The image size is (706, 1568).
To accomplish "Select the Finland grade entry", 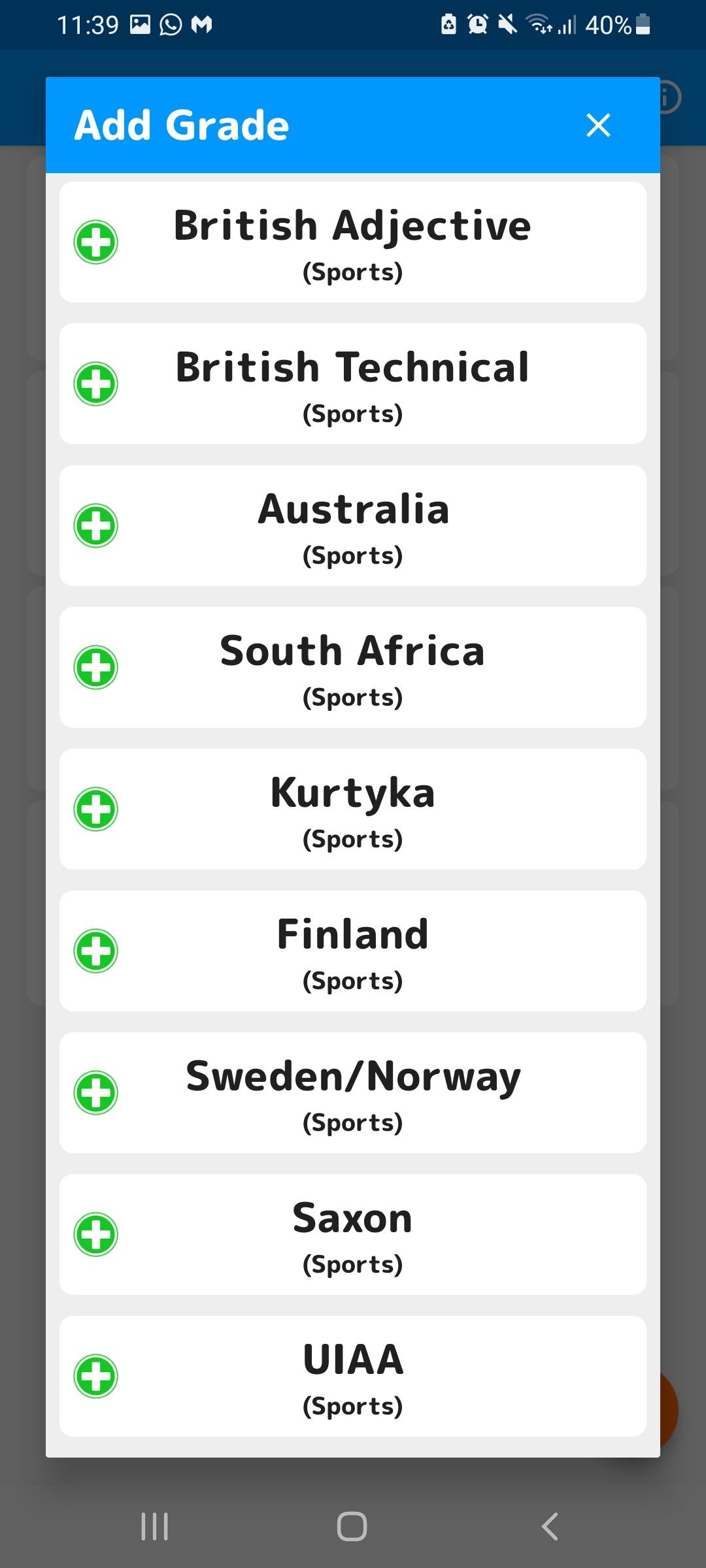I will (x=353, y=951).
